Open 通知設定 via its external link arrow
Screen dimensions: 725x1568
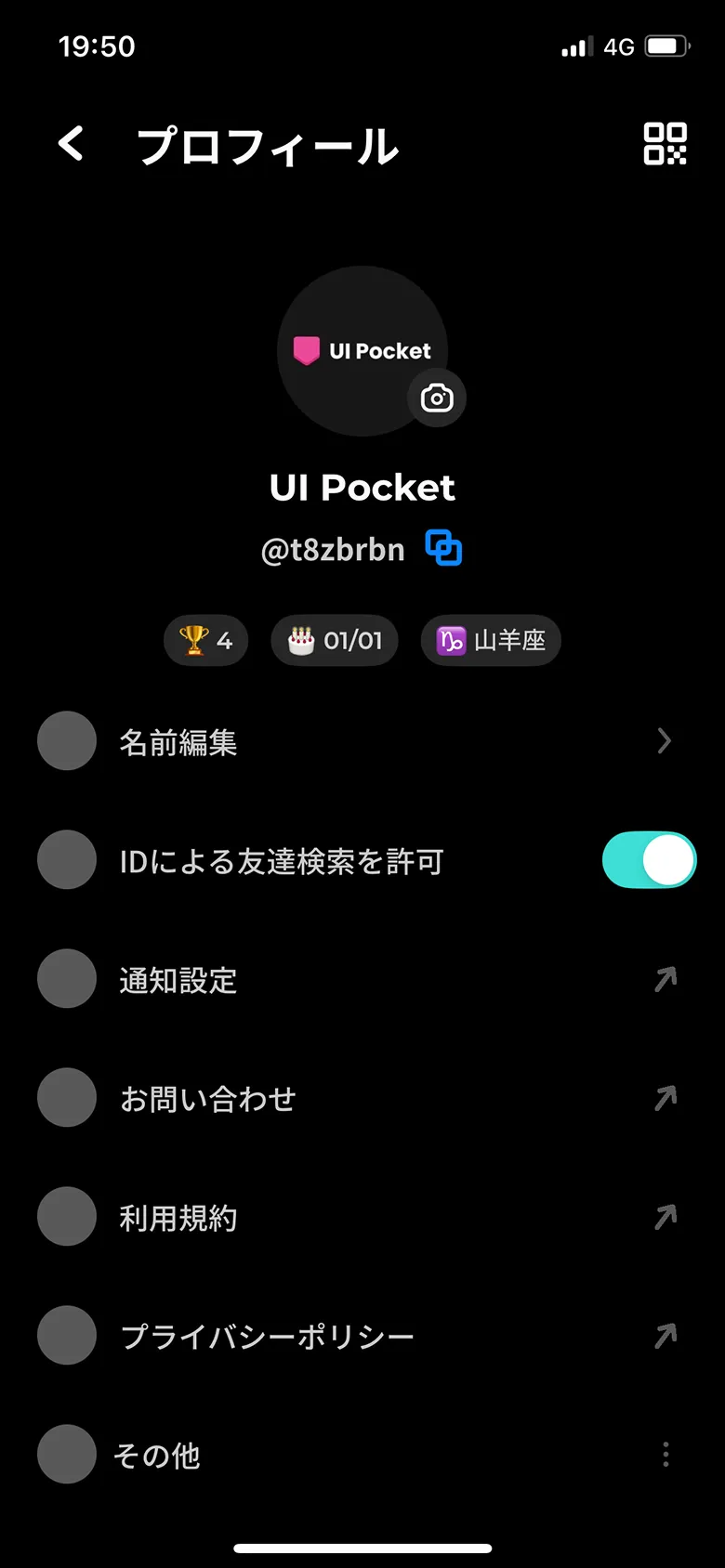pyautogui.click(x=665, y=979)
